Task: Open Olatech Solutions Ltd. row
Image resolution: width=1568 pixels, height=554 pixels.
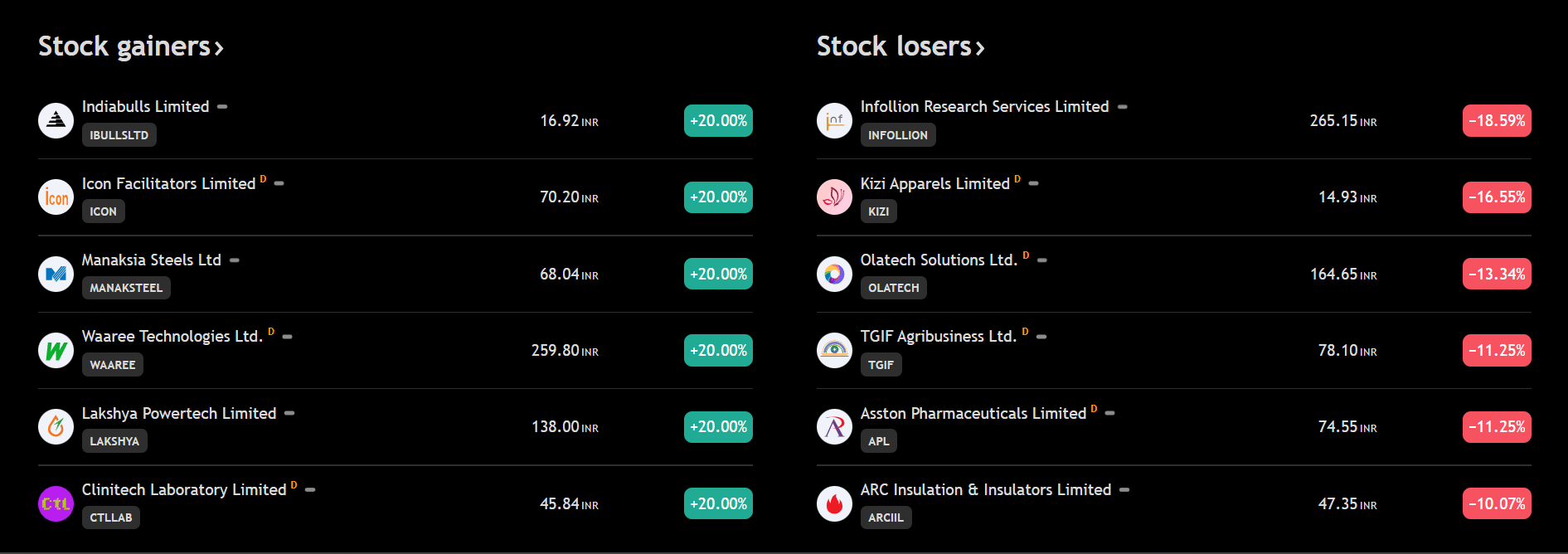Action: pyautogui.click(x=938, y=260)
